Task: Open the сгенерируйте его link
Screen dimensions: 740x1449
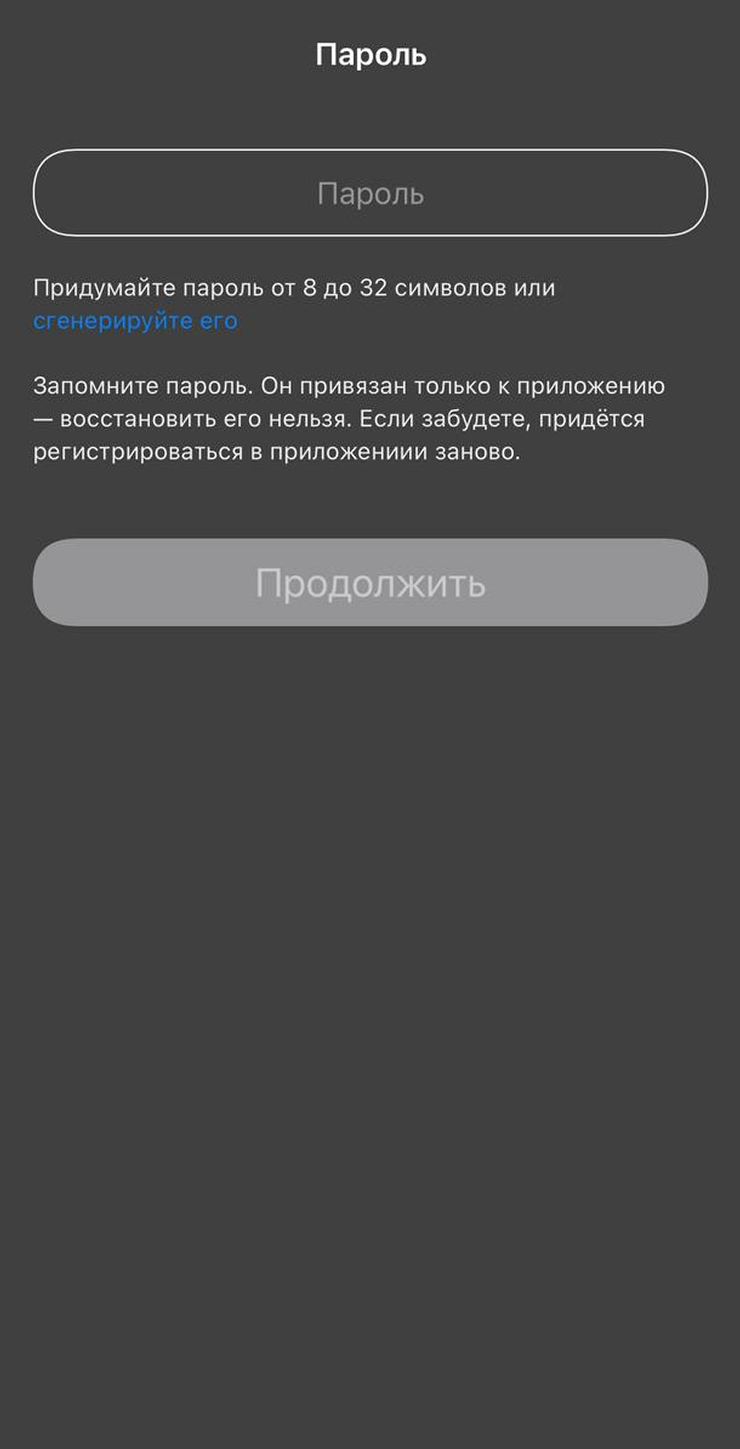Action: 136,321
